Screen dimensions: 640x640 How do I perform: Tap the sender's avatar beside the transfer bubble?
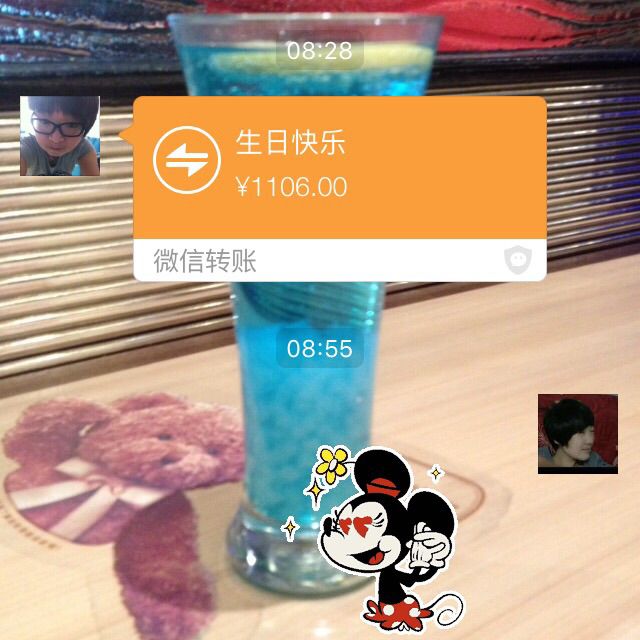[x=60, y=136]
